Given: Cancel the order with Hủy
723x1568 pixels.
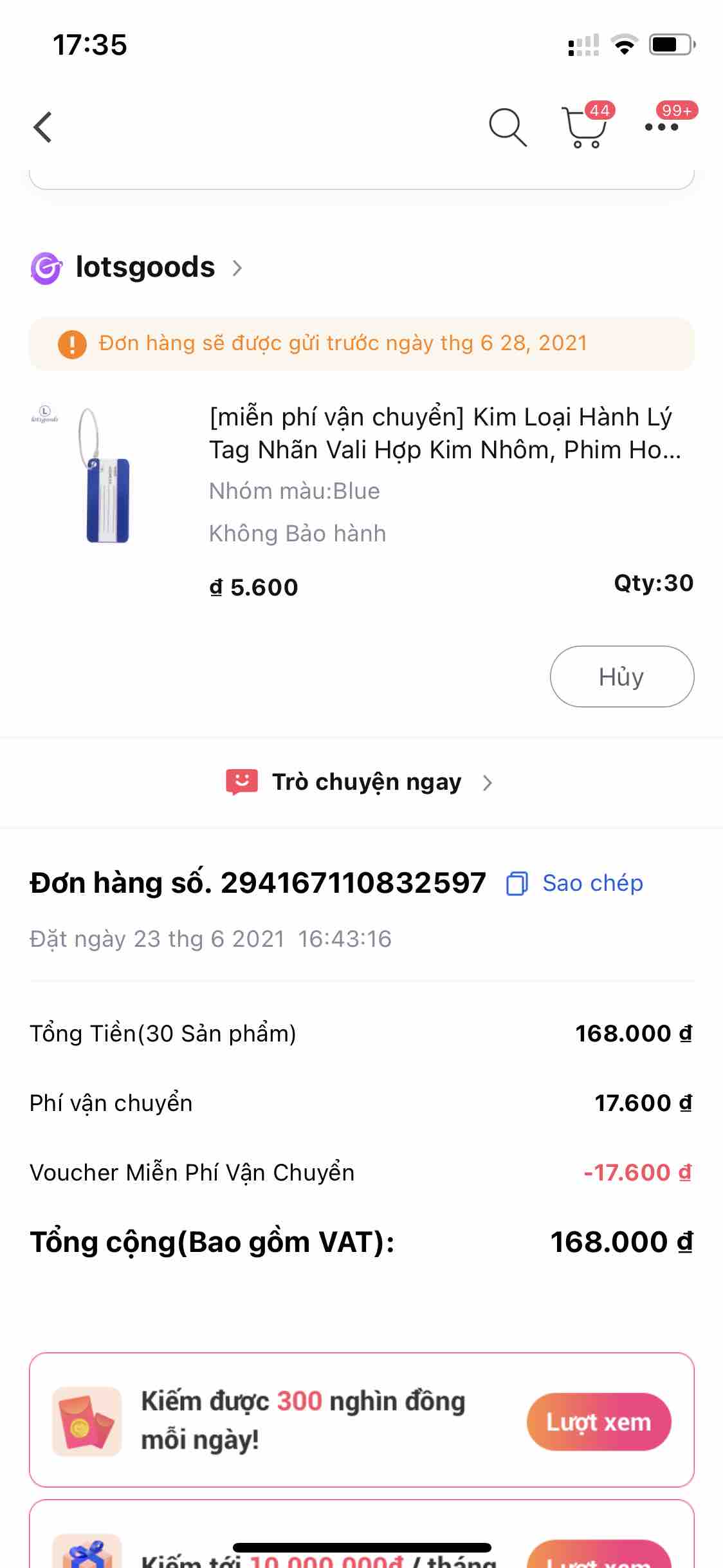Looking at the screenshot, I should [x=621, y=677].
